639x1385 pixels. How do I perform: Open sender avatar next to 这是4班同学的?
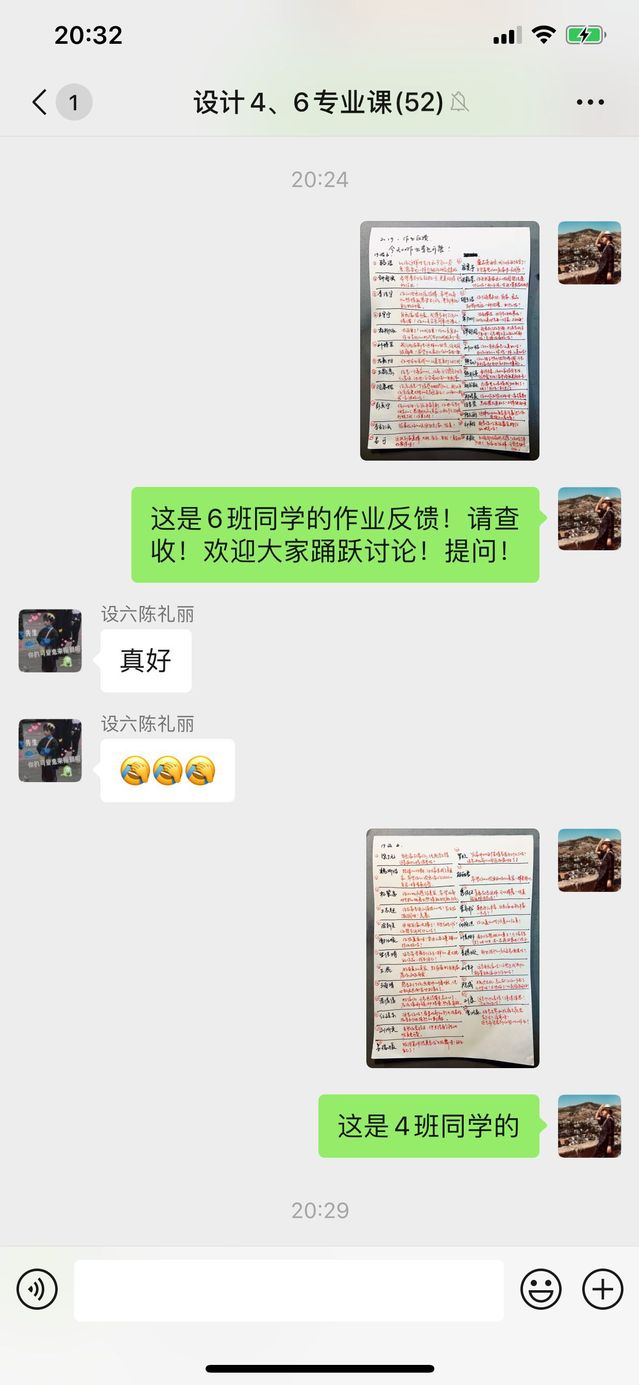point(589,1126)
